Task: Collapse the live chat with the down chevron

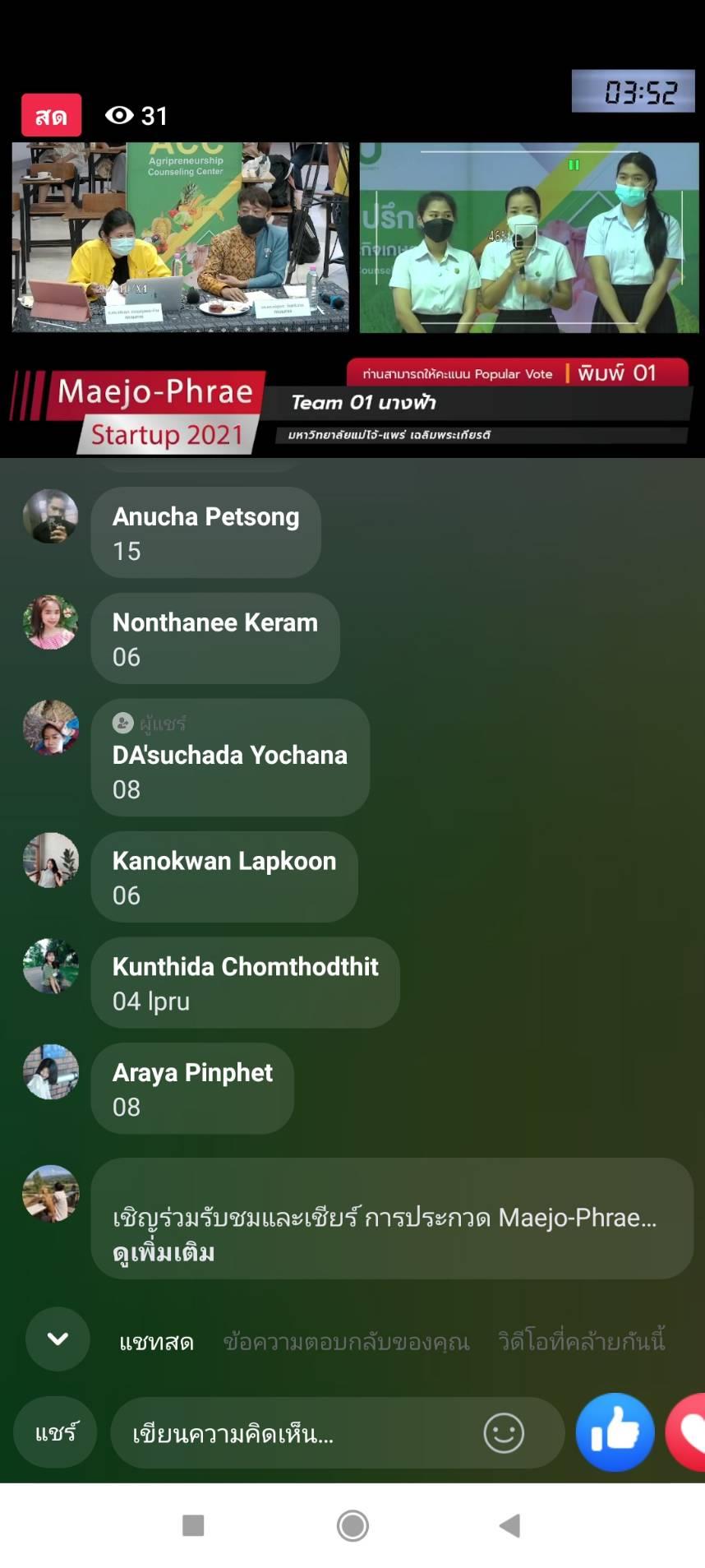Action: (58, 1339)
